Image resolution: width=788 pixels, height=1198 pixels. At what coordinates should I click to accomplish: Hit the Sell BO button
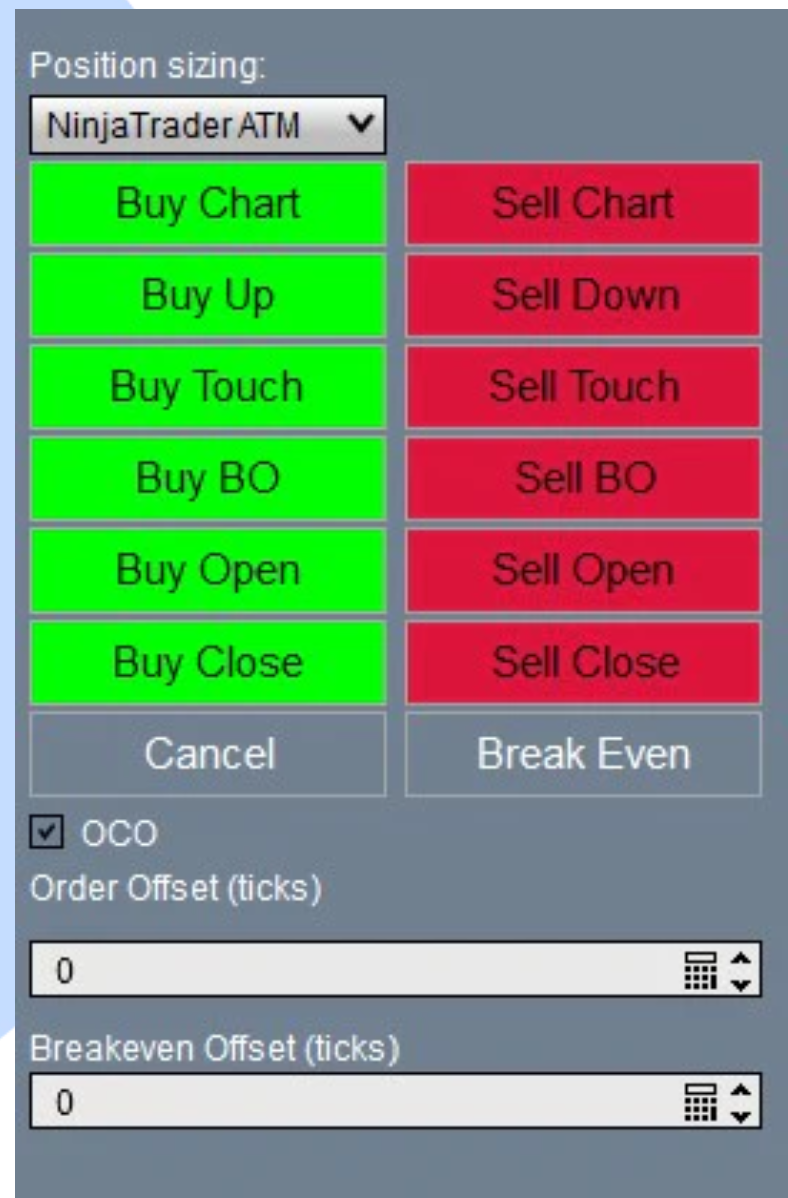coord(583,479)
